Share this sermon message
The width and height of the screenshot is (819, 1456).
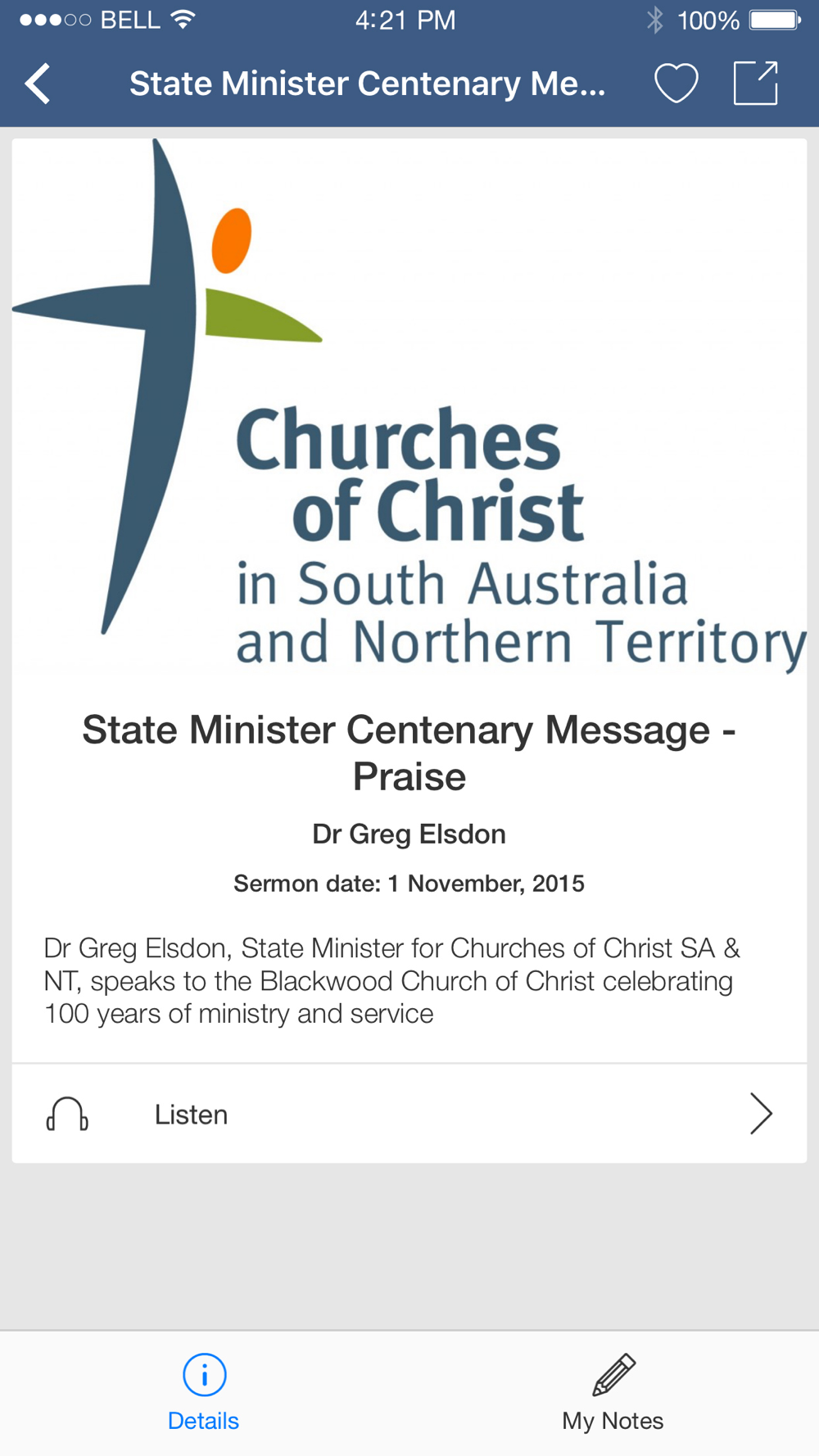(x=755, y=83)
